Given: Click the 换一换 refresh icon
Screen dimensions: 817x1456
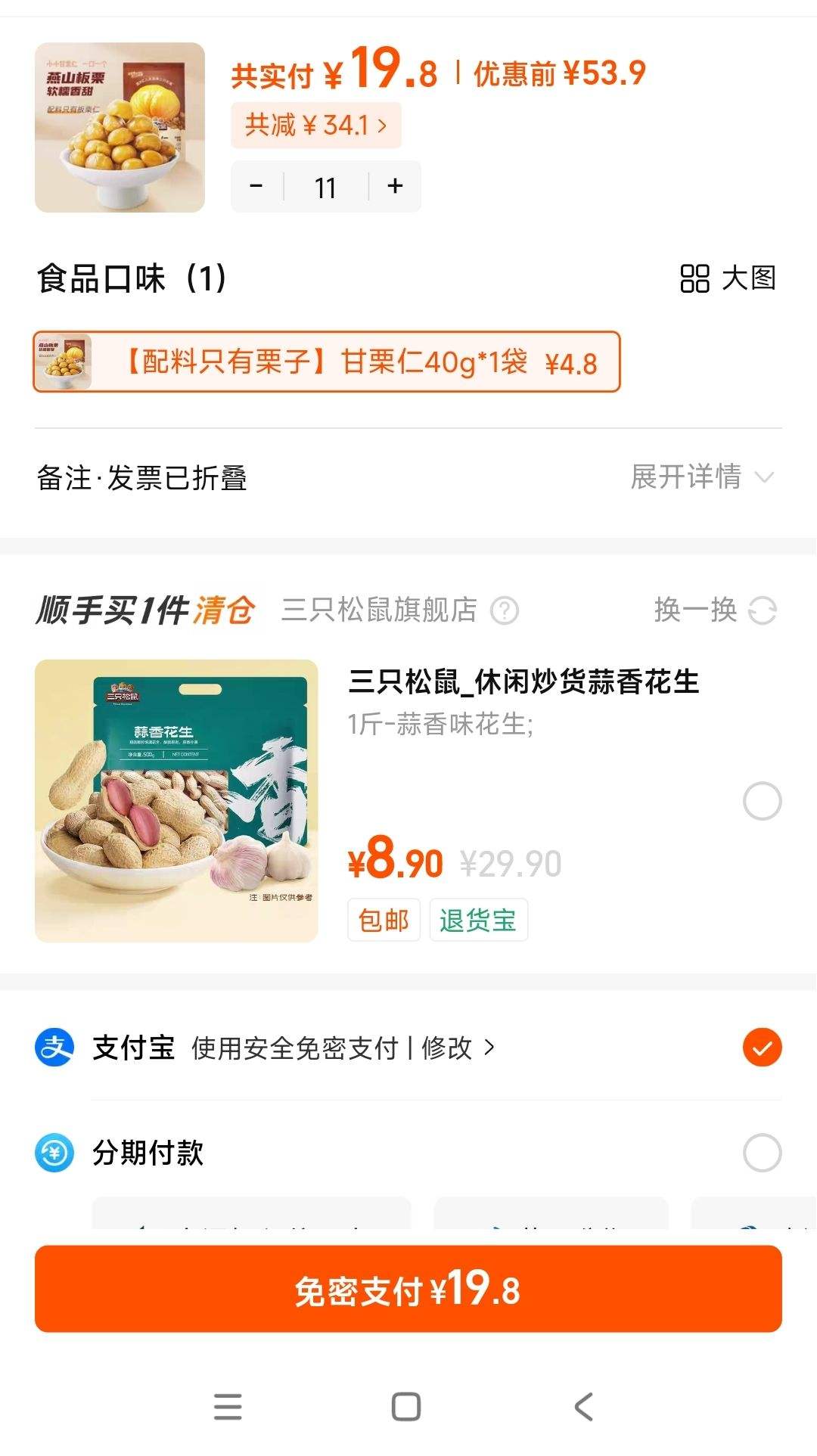Looking at the screenshot, I should [763, 613].
